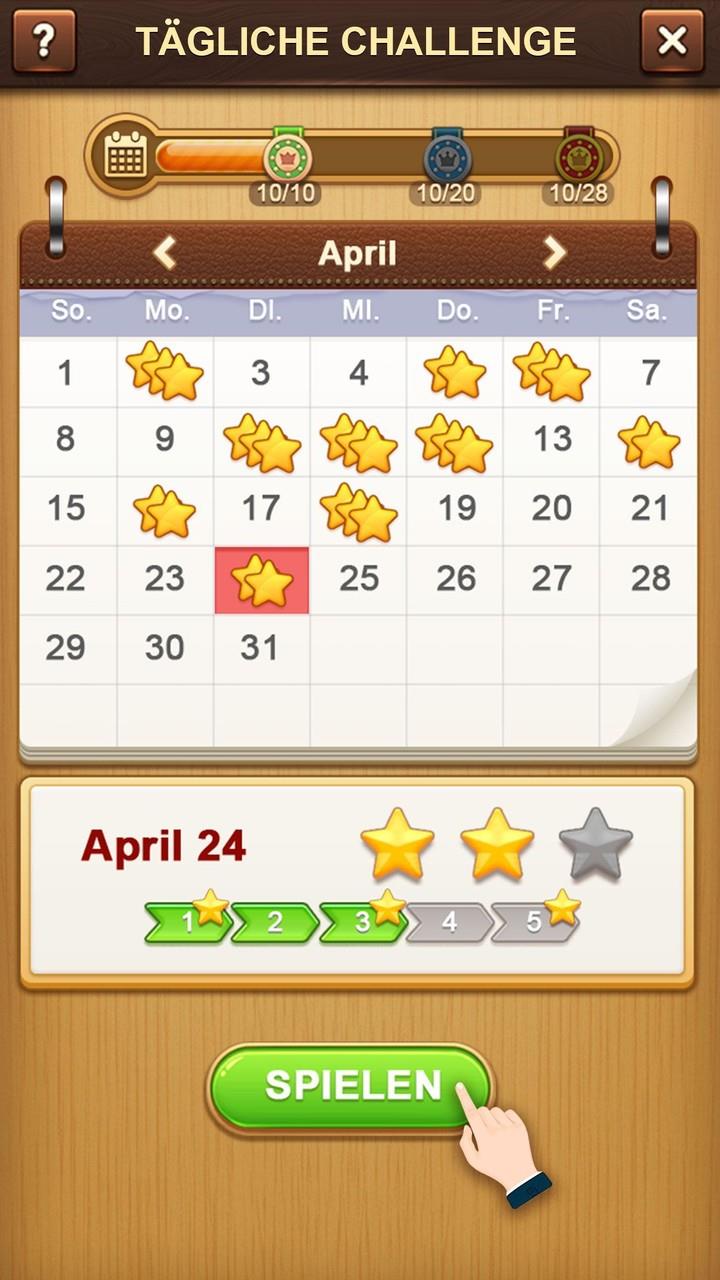Select day 3 in the calendar

point(261,373)
